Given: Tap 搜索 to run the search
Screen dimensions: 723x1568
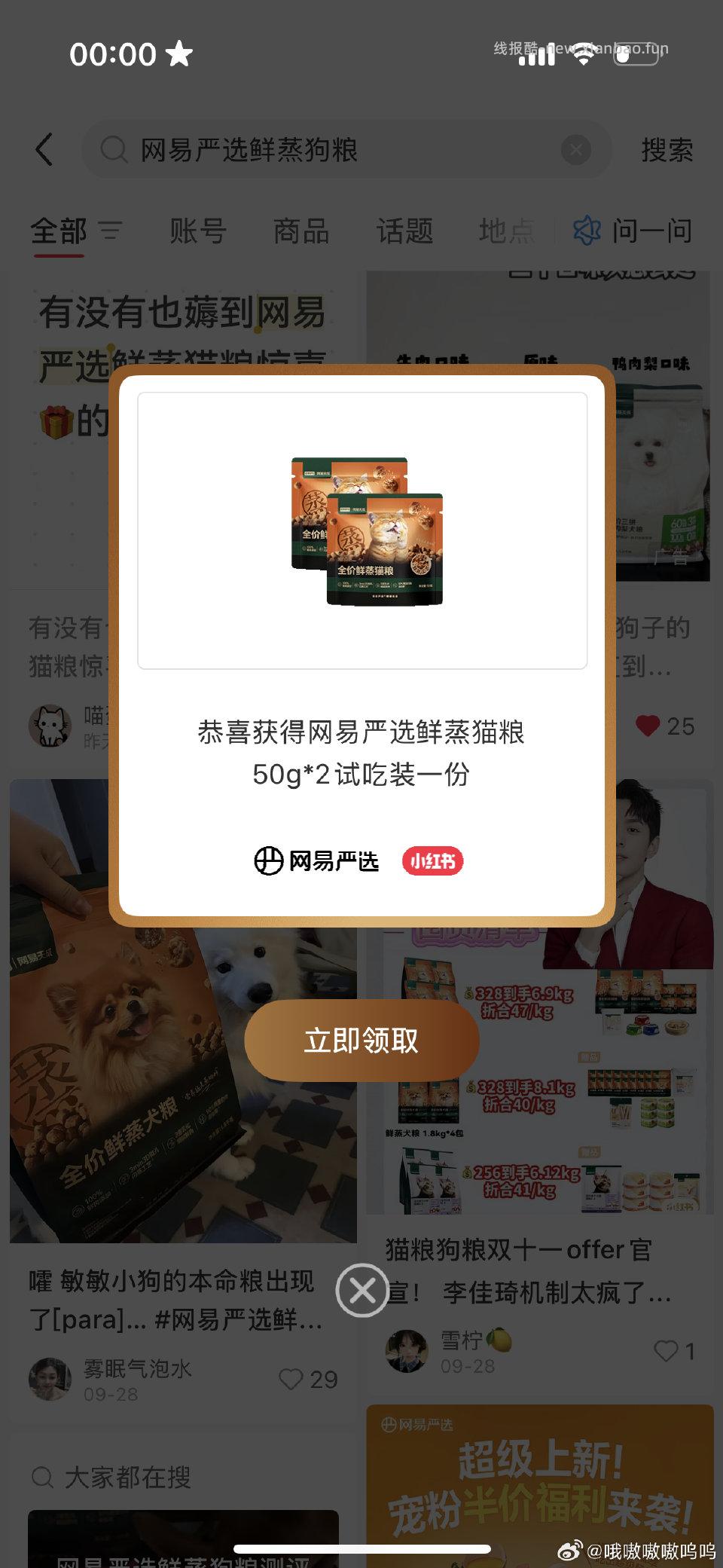Looking at the screenshot, I should tap(667, 149).
